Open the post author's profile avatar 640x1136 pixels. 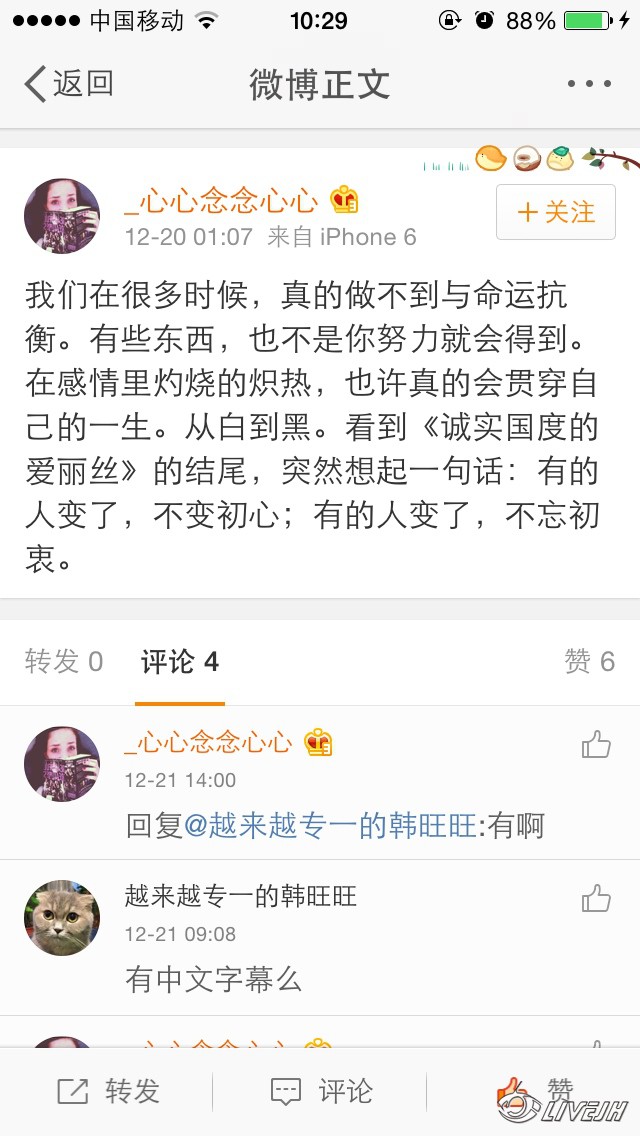[x=62, y=216]
